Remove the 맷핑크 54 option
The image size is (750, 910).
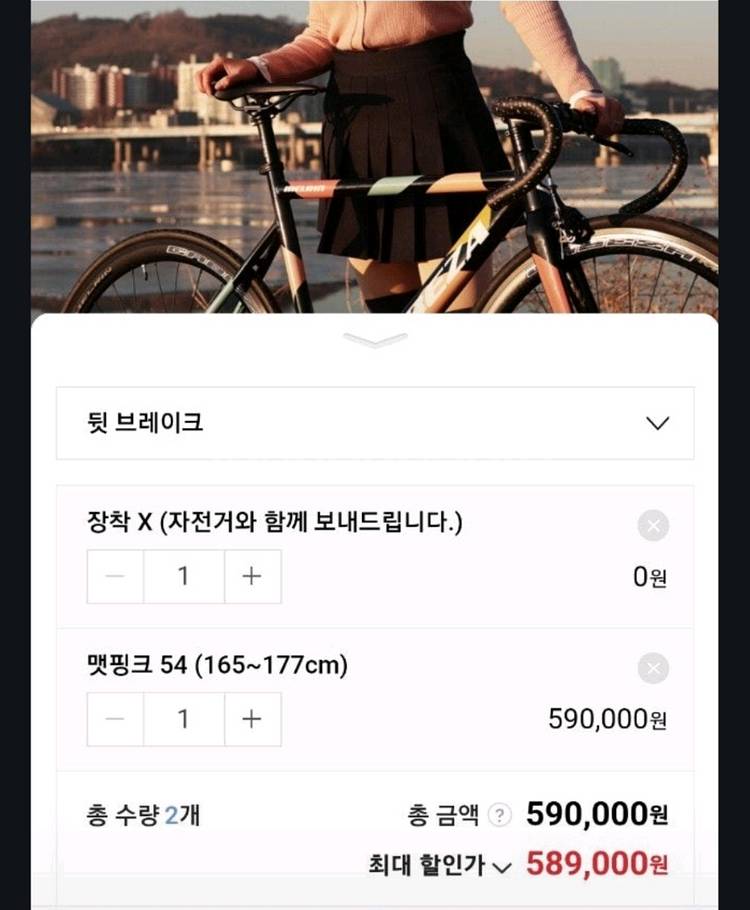tap(653, 668)
